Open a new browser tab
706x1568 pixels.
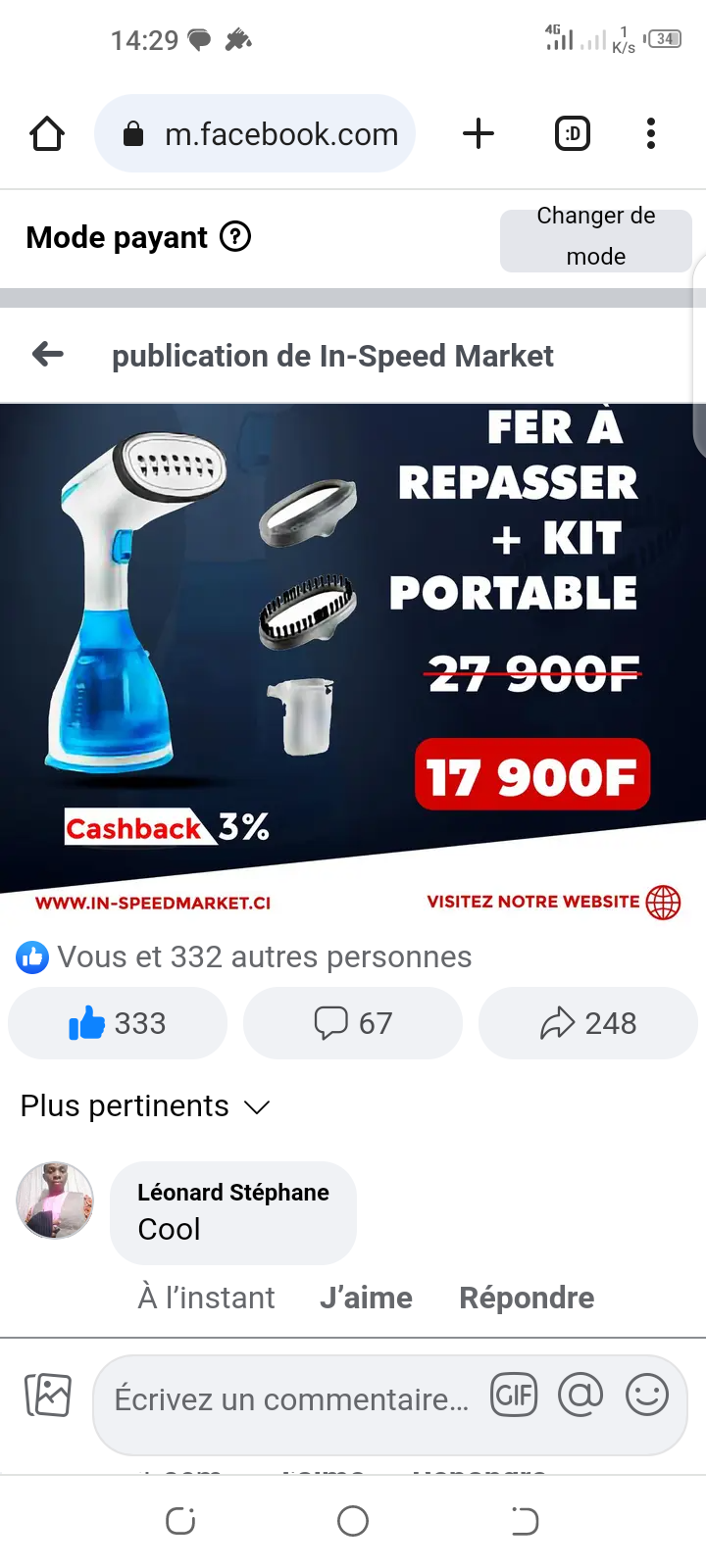click(x=479, y=133)
